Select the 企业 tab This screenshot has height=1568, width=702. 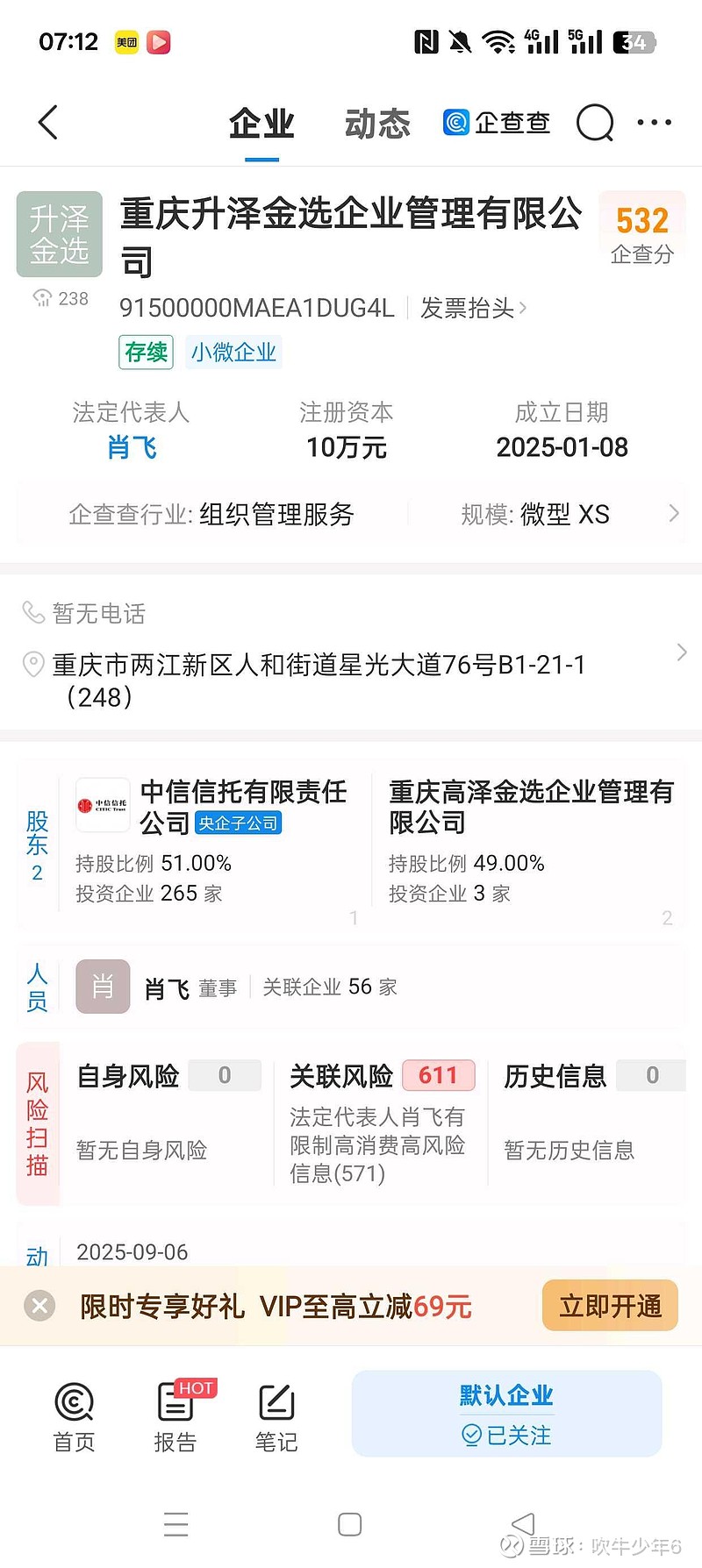click(x=260, y=123)
